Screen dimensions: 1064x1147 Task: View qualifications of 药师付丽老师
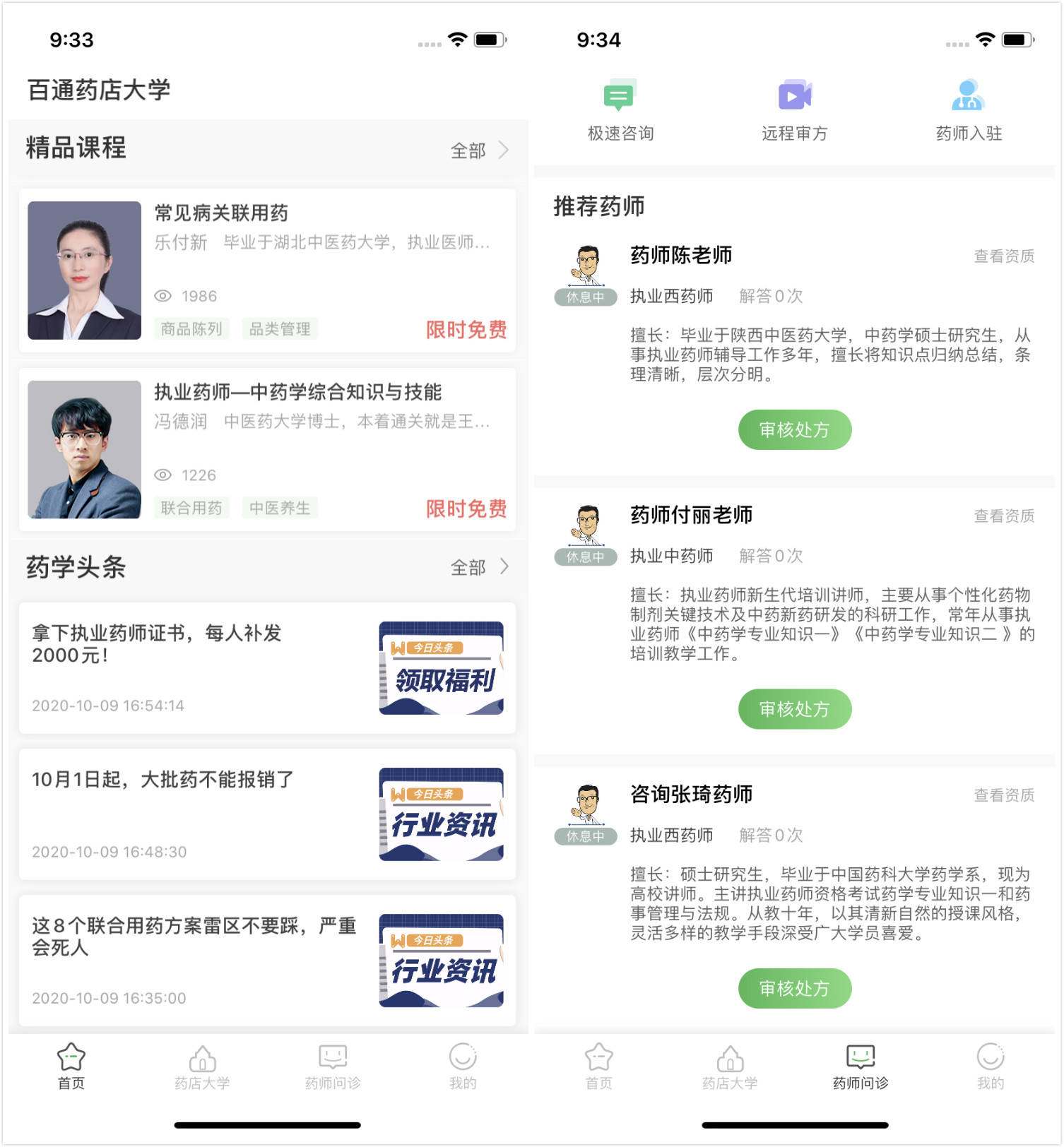tap(1003, 516)
